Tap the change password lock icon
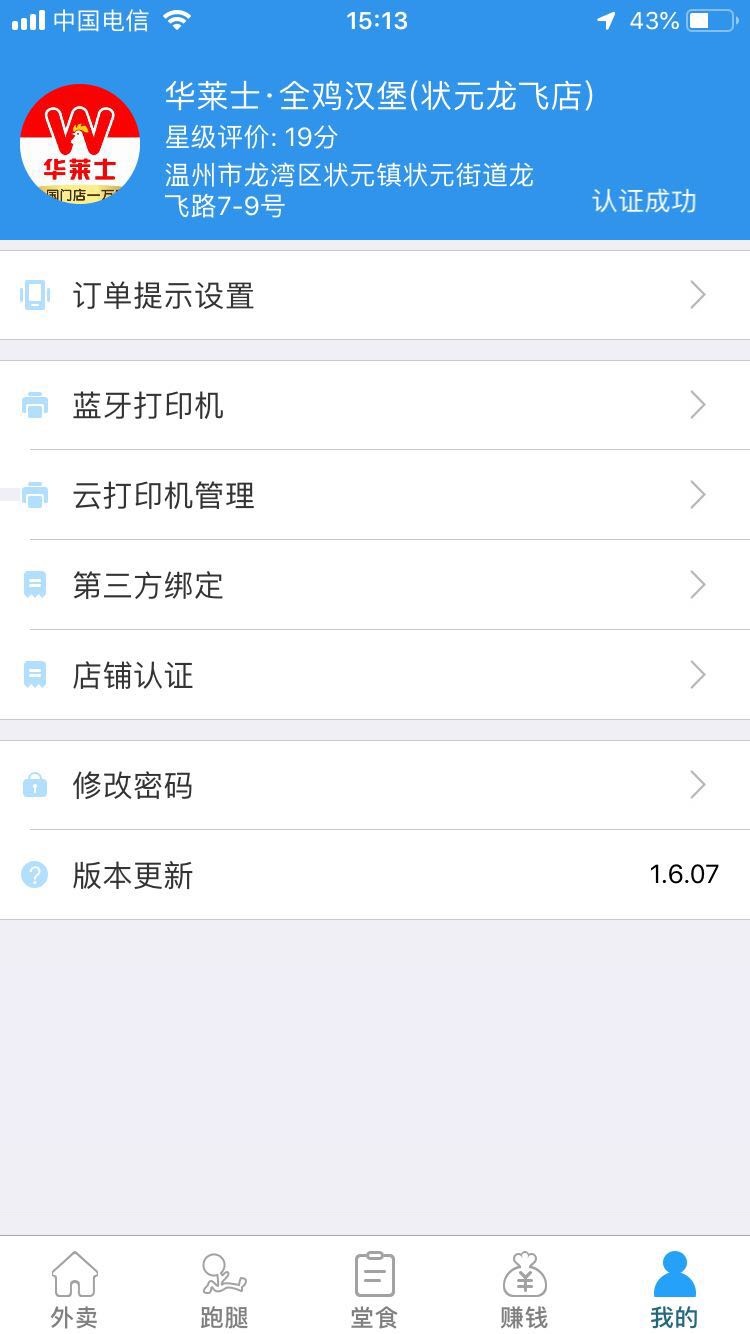Image resolution: width=750 pixels, height=1334 pixels. click(36, 785)
